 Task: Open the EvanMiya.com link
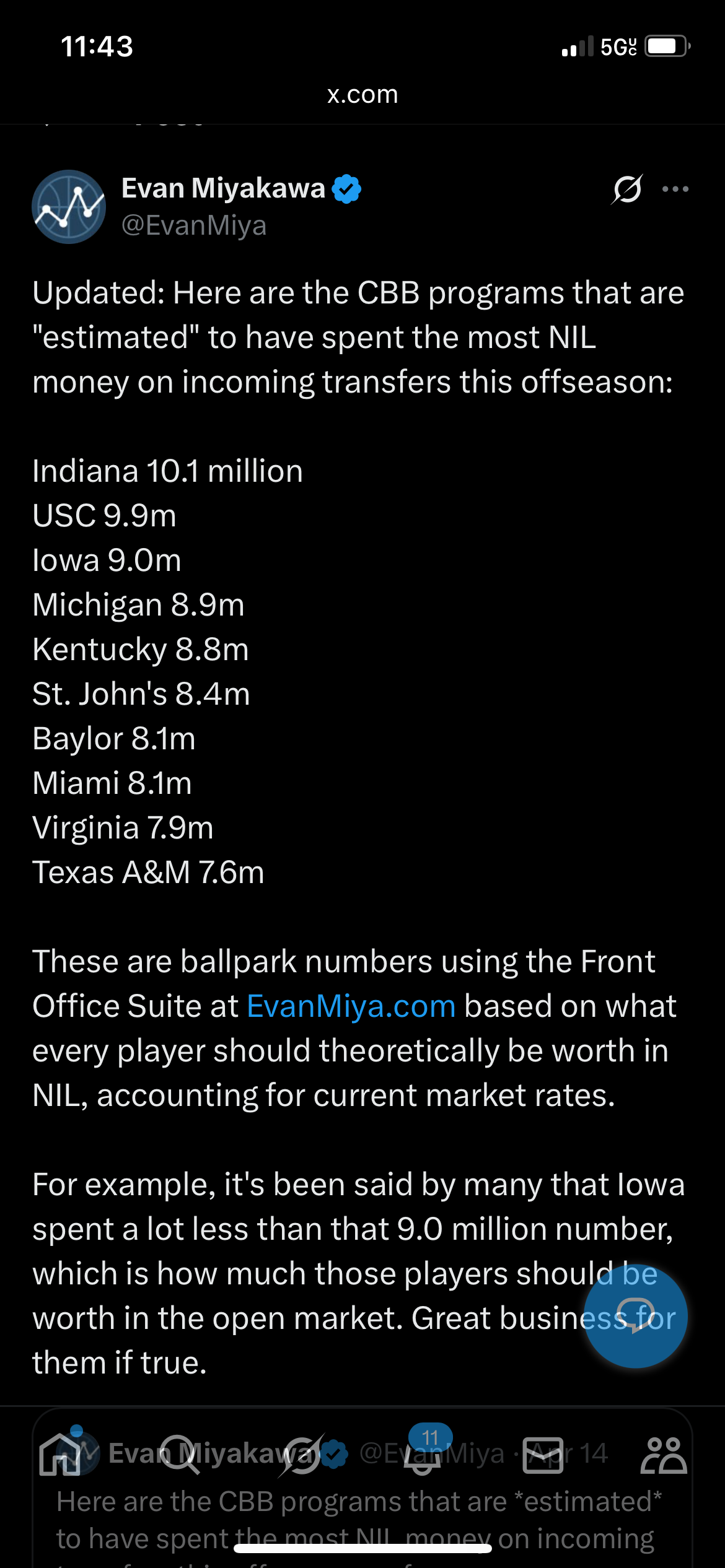(x=351, y=1006)
